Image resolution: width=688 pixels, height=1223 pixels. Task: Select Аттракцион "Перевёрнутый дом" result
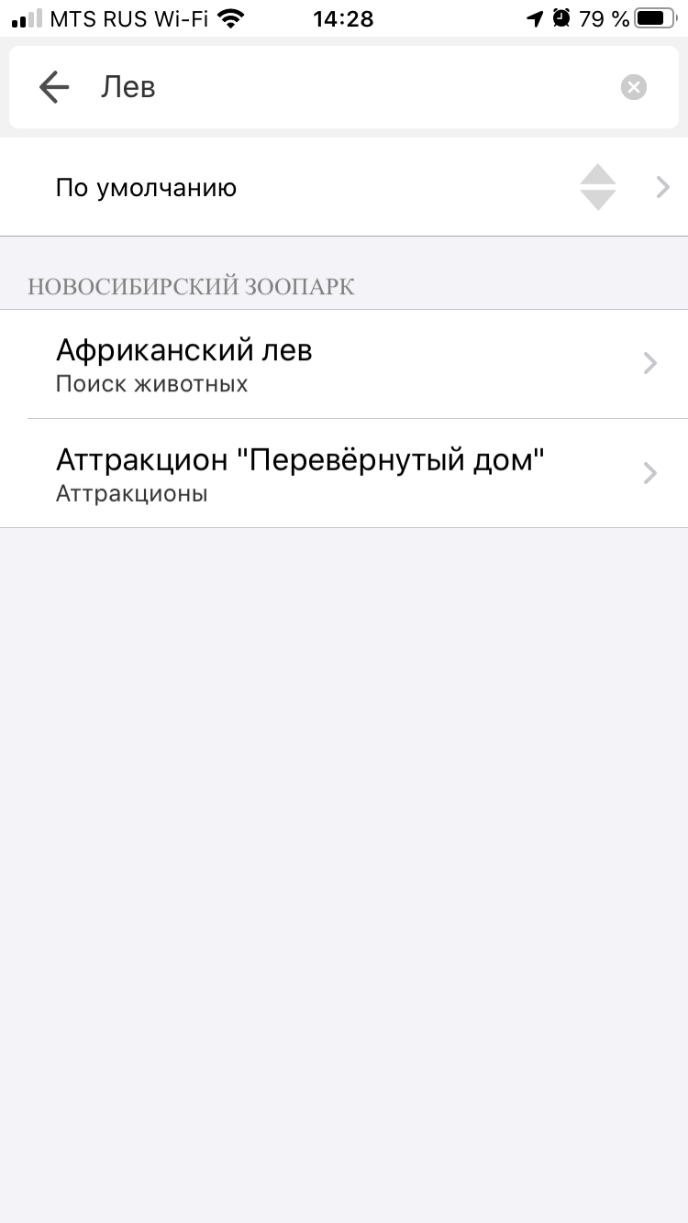point(344,473)
